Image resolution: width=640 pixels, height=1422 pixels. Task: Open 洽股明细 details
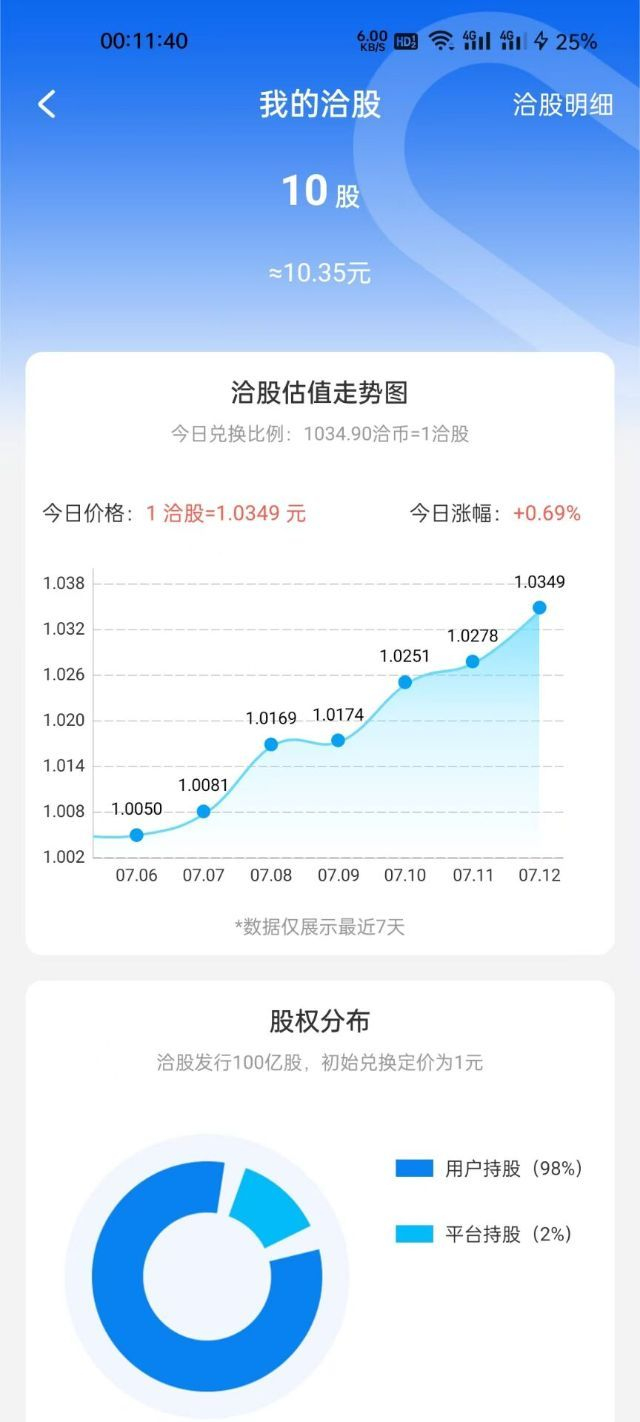[562, 104]
